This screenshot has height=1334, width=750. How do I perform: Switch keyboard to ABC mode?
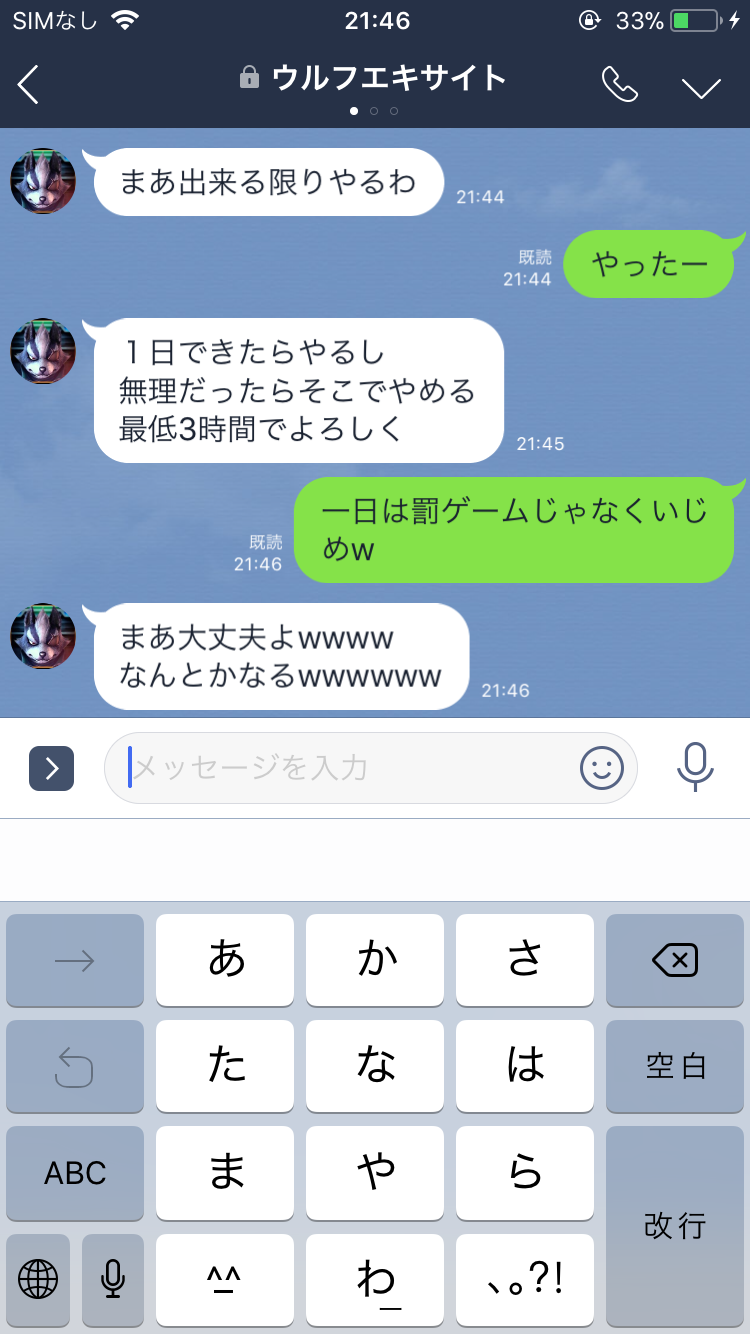75,1172
